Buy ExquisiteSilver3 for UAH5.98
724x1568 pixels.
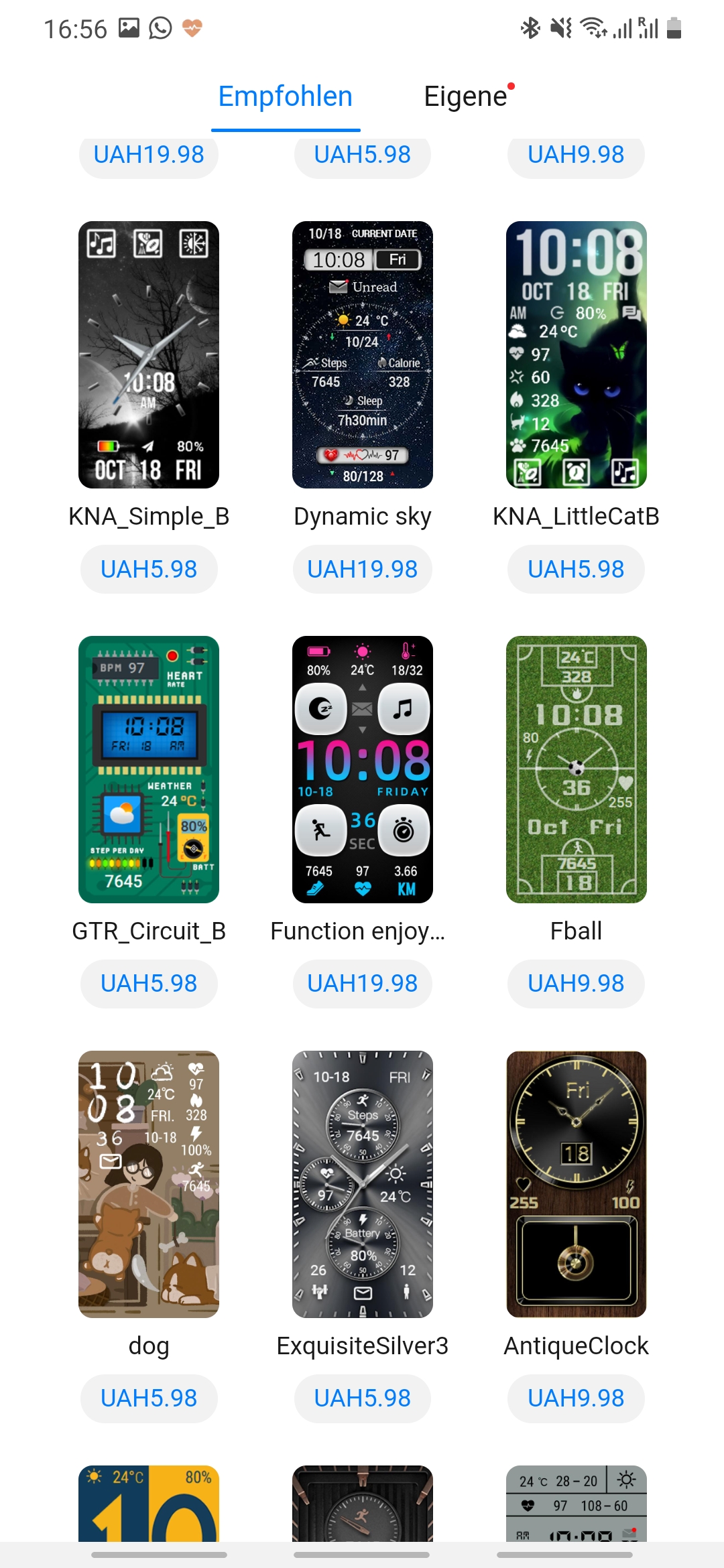coord(363,1398)
